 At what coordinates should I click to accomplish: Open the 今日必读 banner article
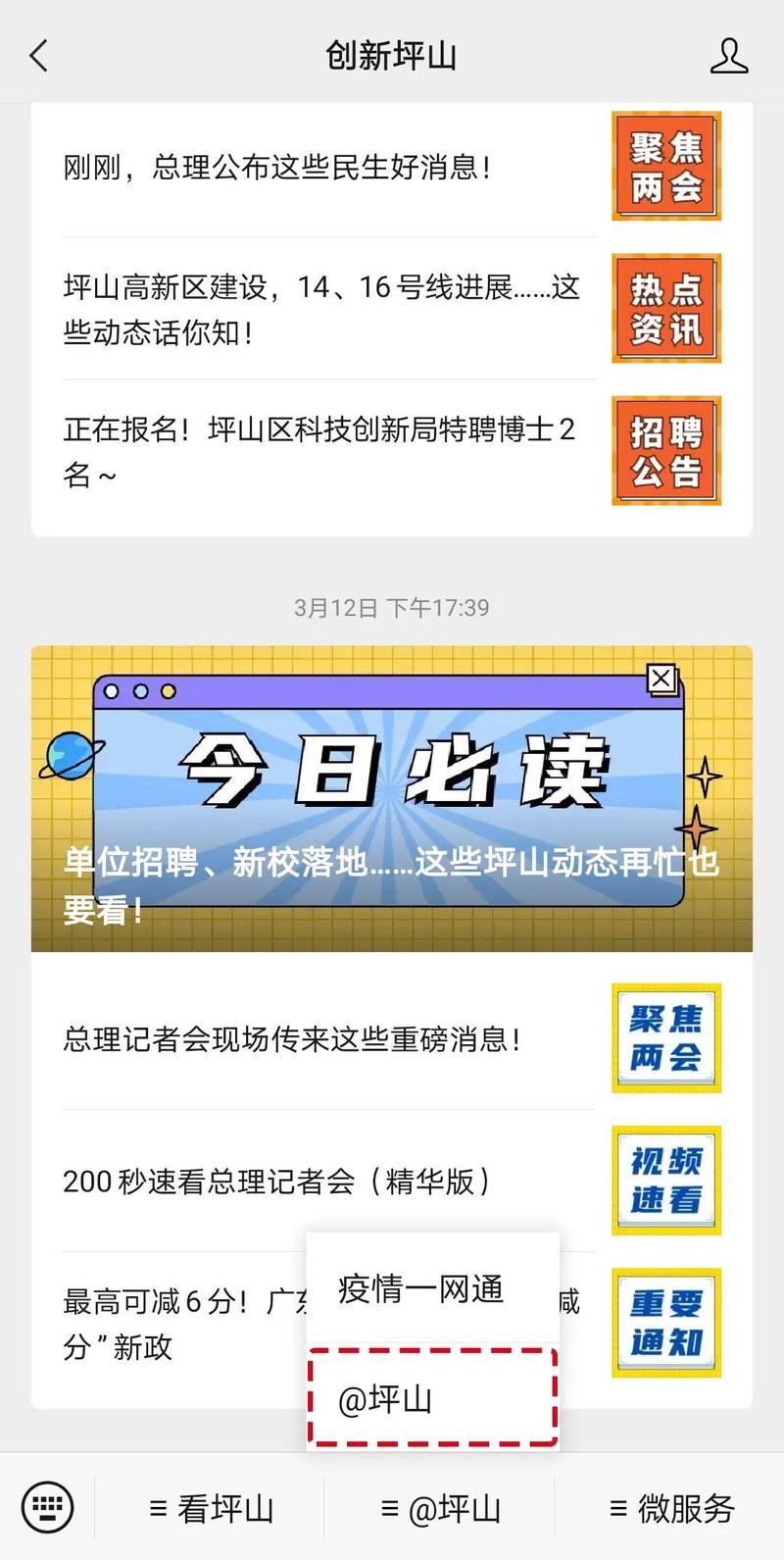392,797
